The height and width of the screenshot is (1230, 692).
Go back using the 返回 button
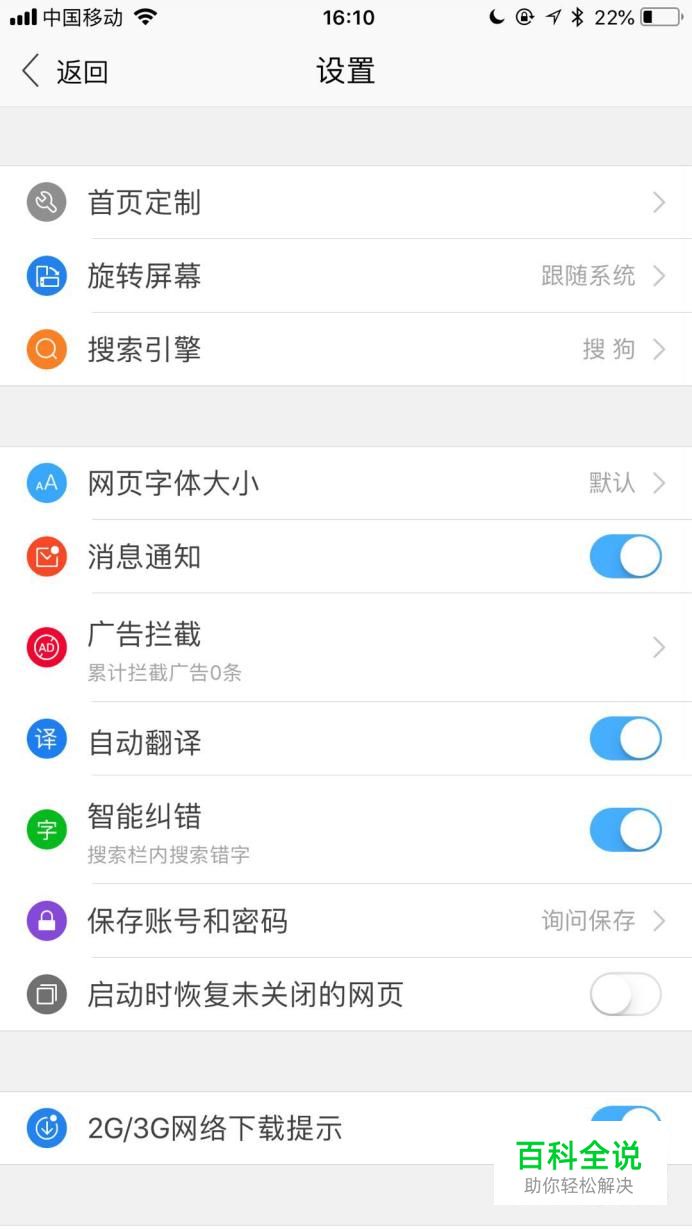[x=64, y=71]
